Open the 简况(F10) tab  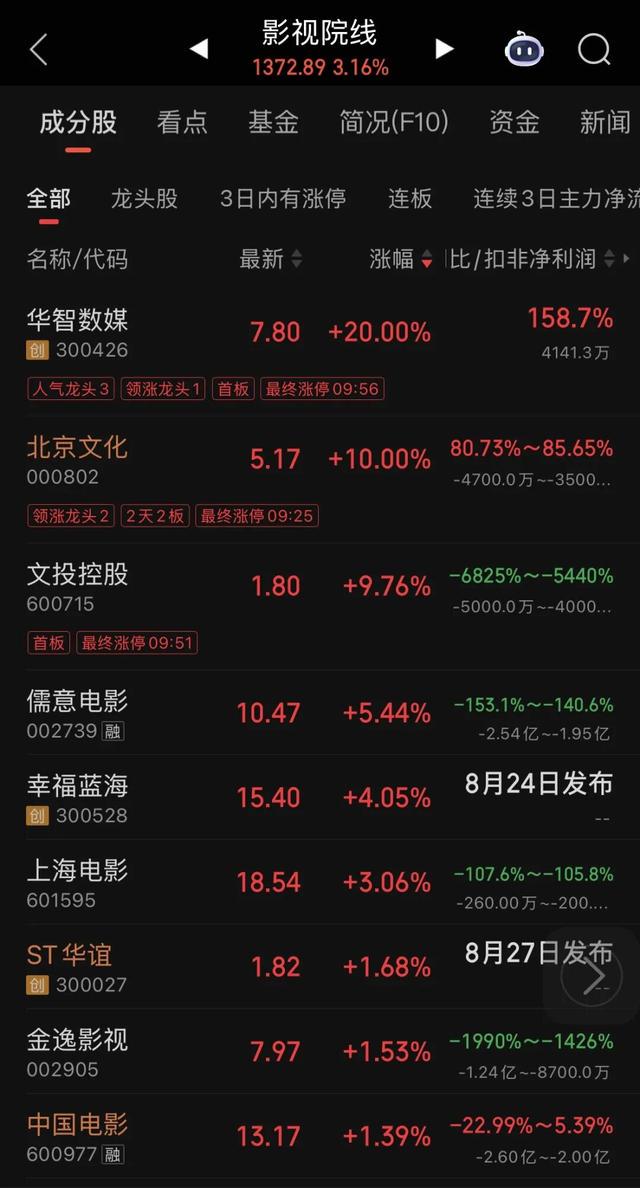pyautogui.click(x=394, y=122)
